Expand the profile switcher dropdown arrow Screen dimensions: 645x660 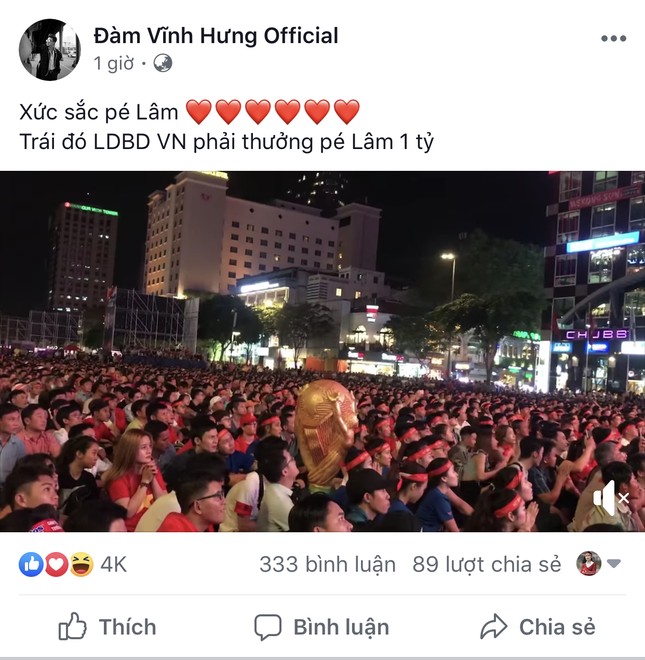click(614, 564)
